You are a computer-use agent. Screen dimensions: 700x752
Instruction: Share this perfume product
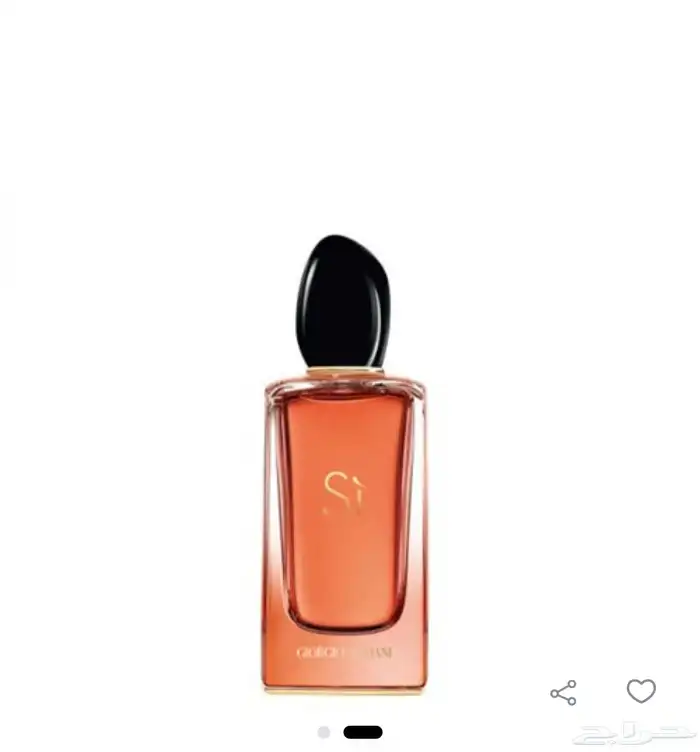(x=564, y=692)
